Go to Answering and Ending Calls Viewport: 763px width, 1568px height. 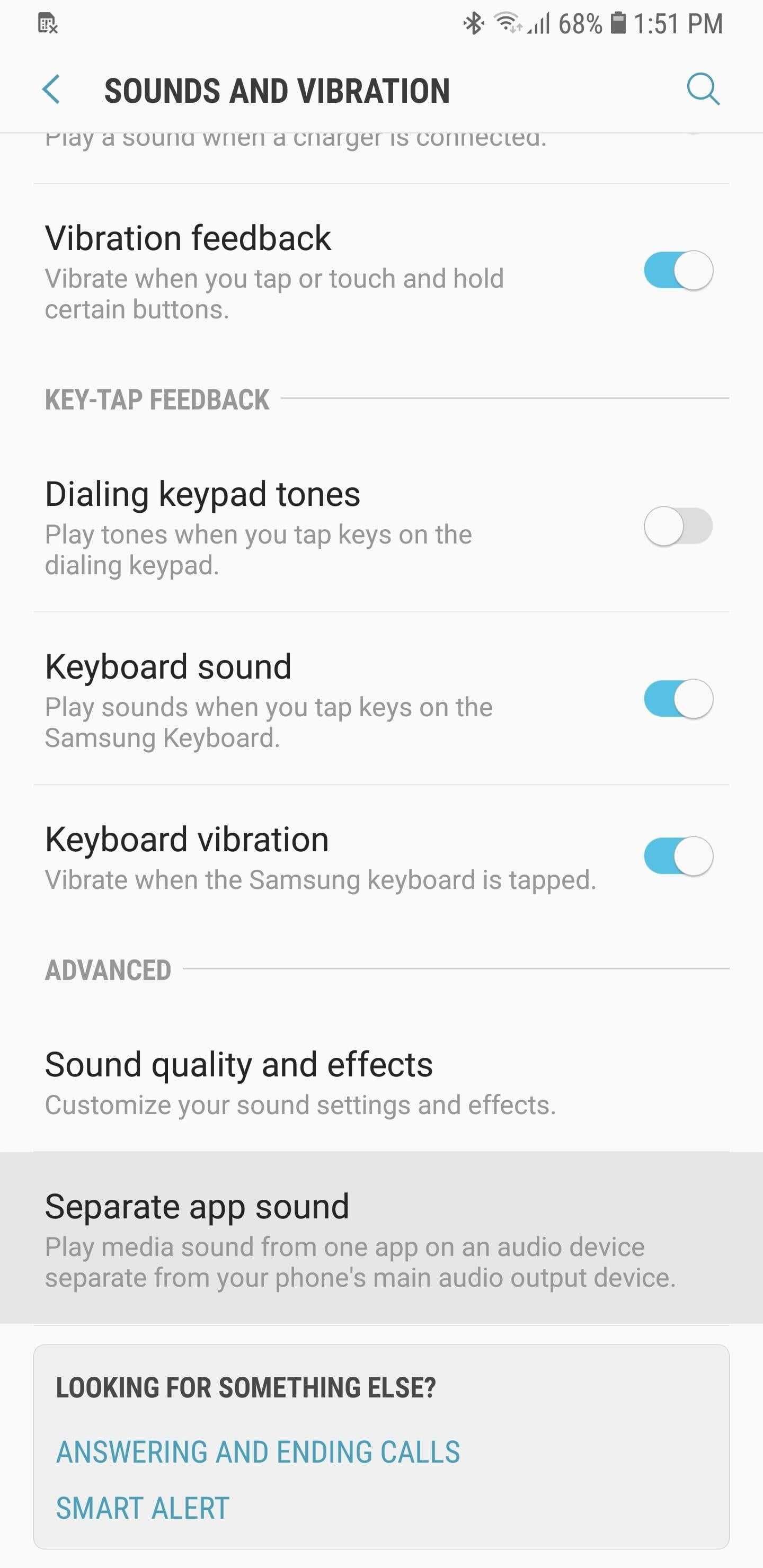pyautogui.click(x=258, y=1452)
